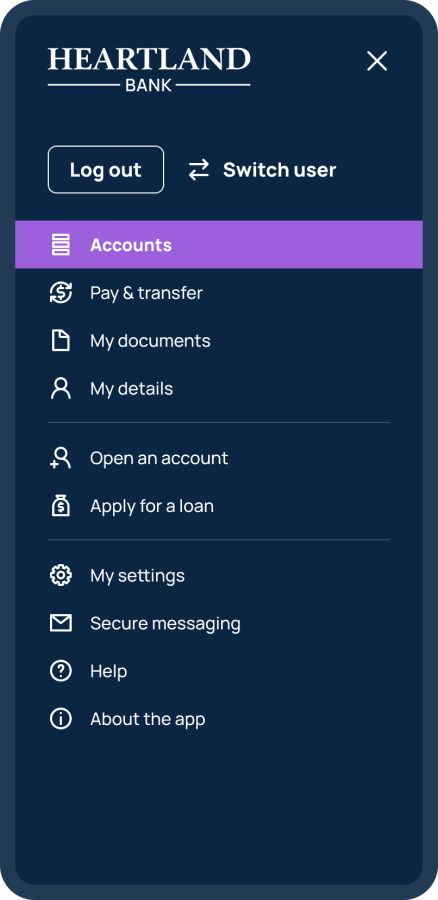Choose Open an account
The image size is (438, 900).
(219, 458)
